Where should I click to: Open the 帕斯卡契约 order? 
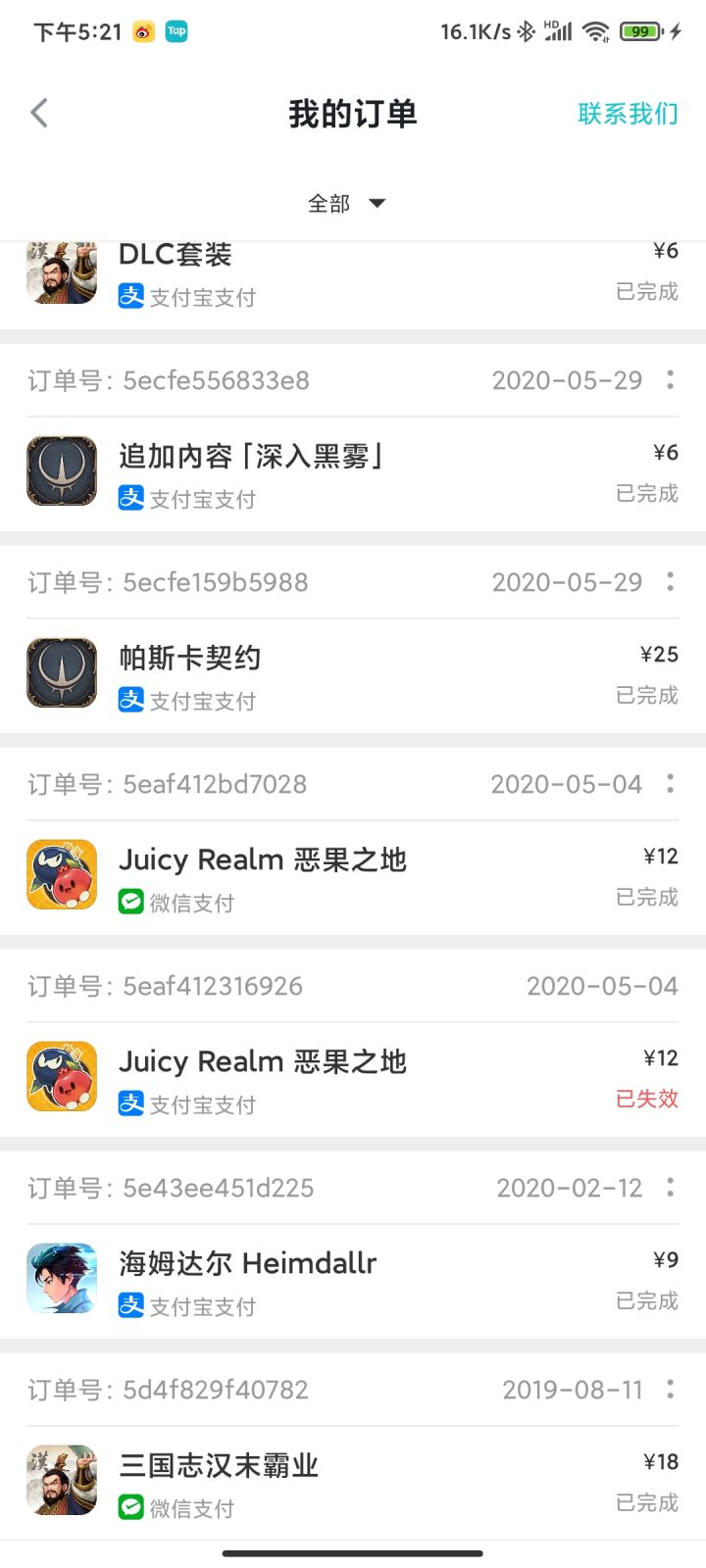coord(353,675)
